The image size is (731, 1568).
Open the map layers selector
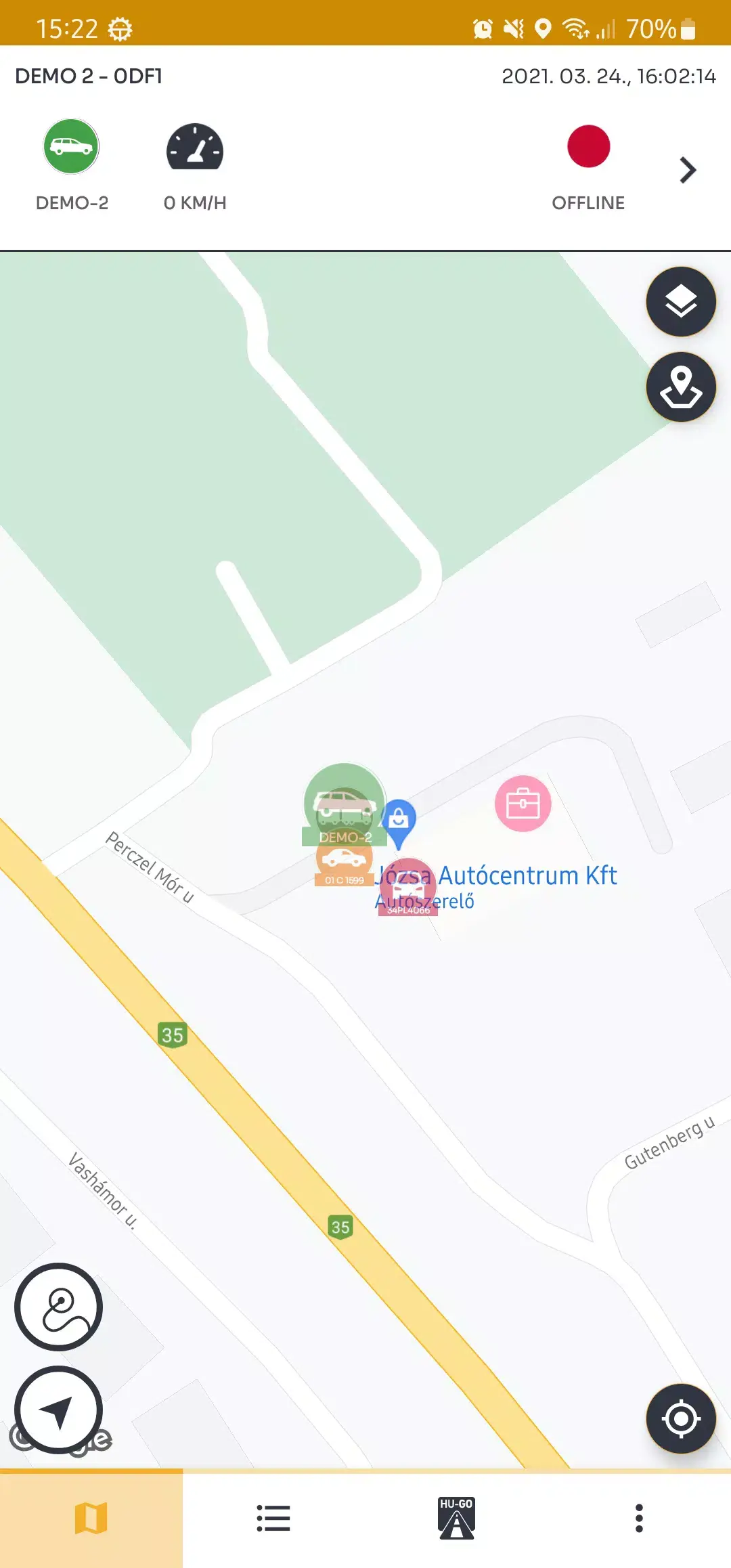pyautogui.click(x=682, y=302)
